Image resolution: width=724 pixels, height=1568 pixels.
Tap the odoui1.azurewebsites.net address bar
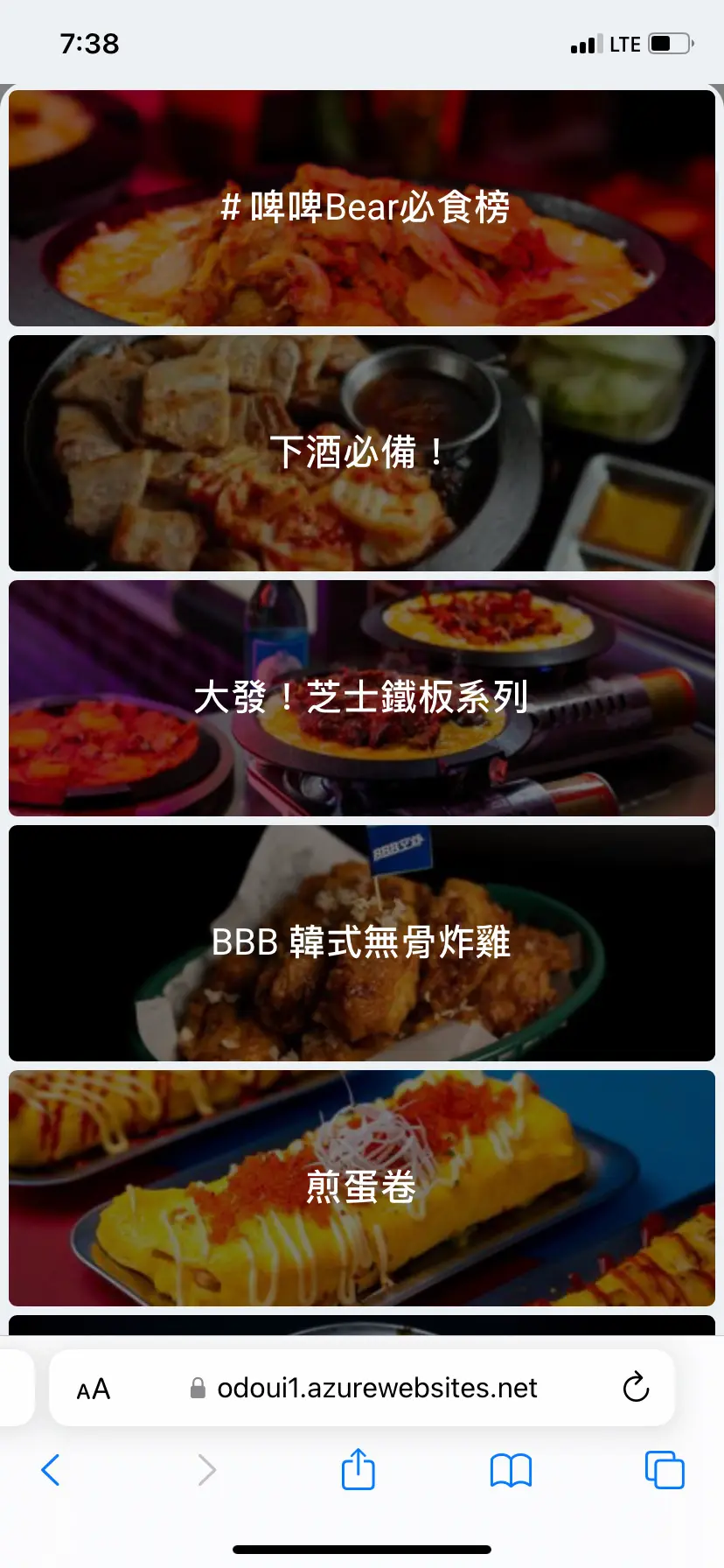[376, 1389]
